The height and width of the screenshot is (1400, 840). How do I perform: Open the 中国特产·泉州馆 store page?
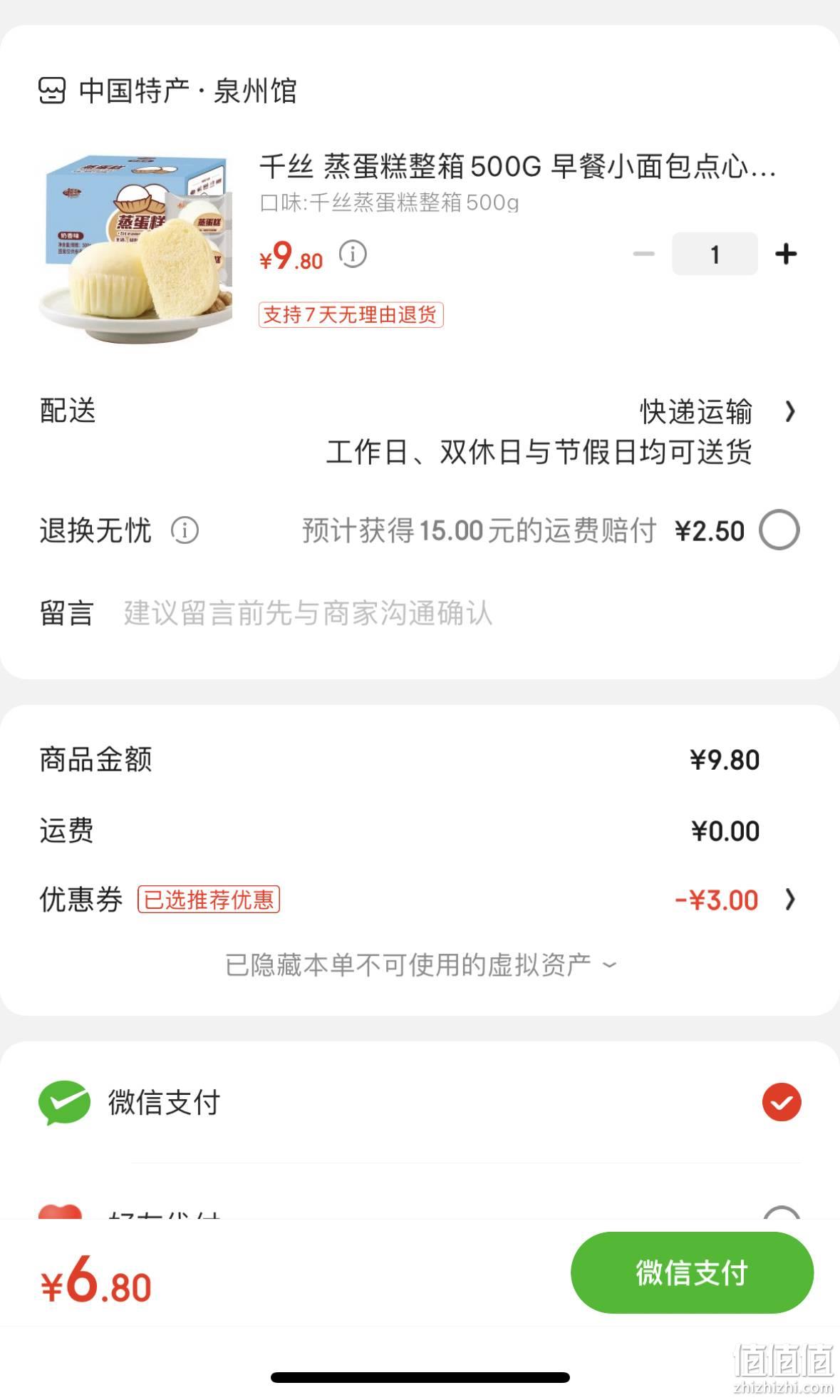167,91
